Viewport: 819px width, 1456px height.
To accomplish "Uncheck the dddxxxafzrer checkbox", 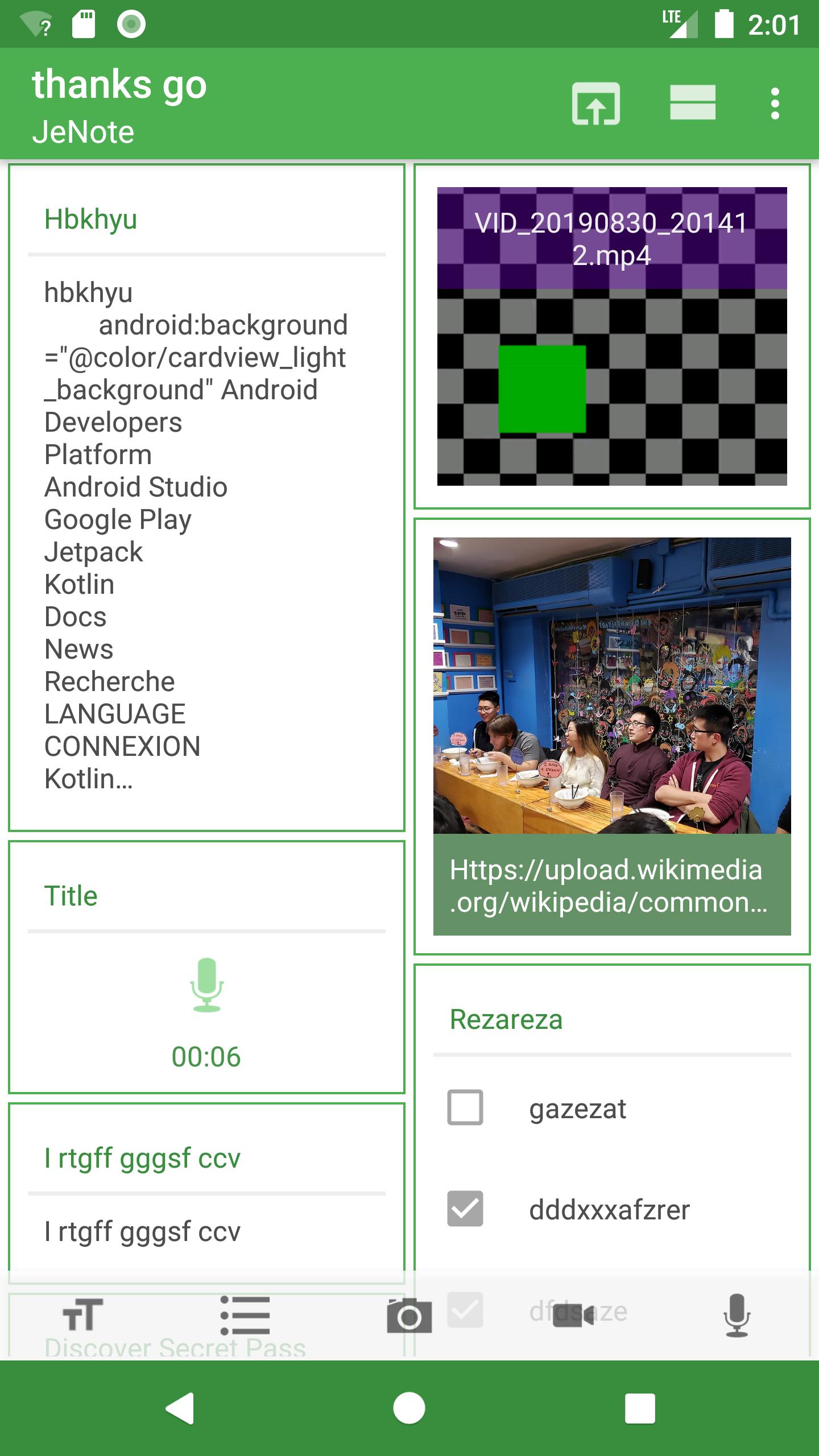I will click(x=465, y=1209).
